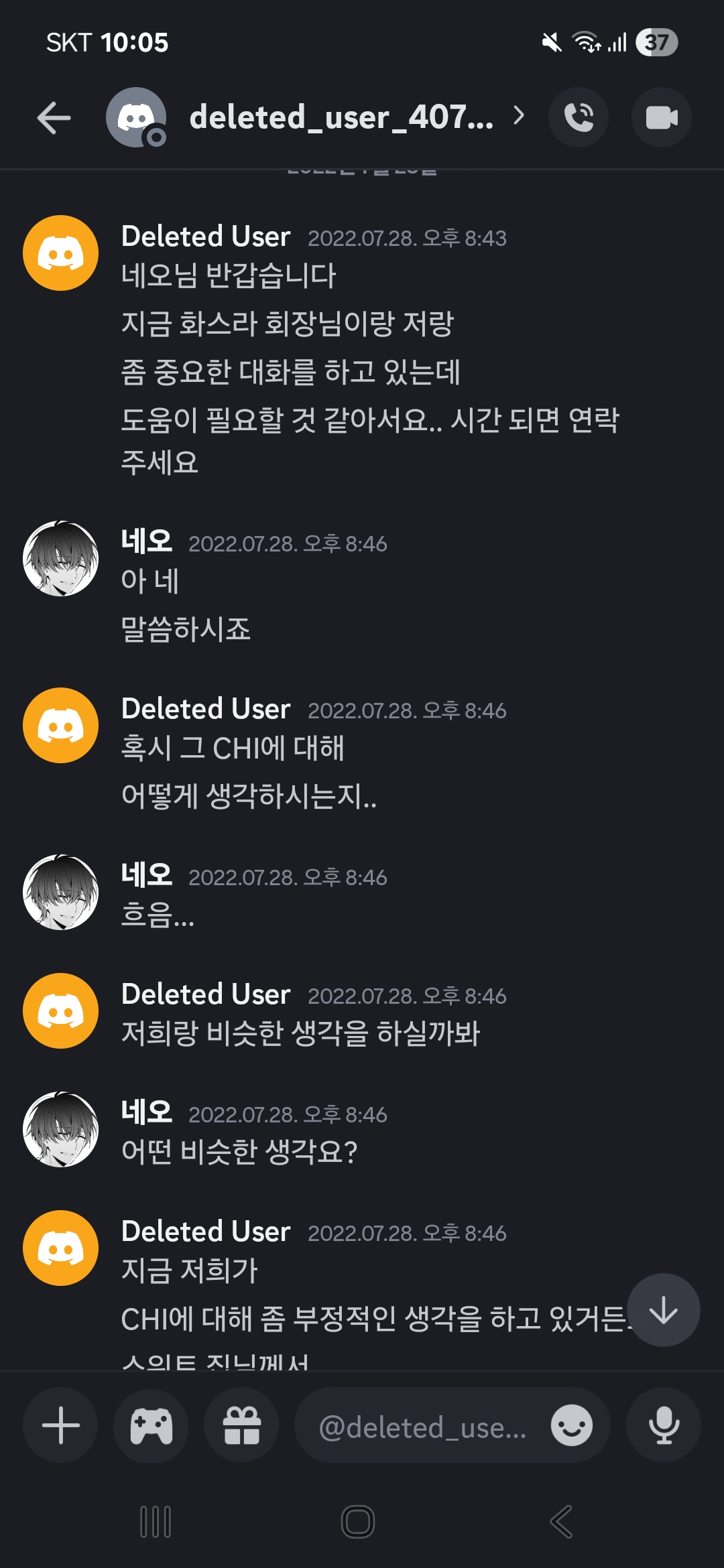
Task: Open the game activity picker
Action: coord(150,1425)
